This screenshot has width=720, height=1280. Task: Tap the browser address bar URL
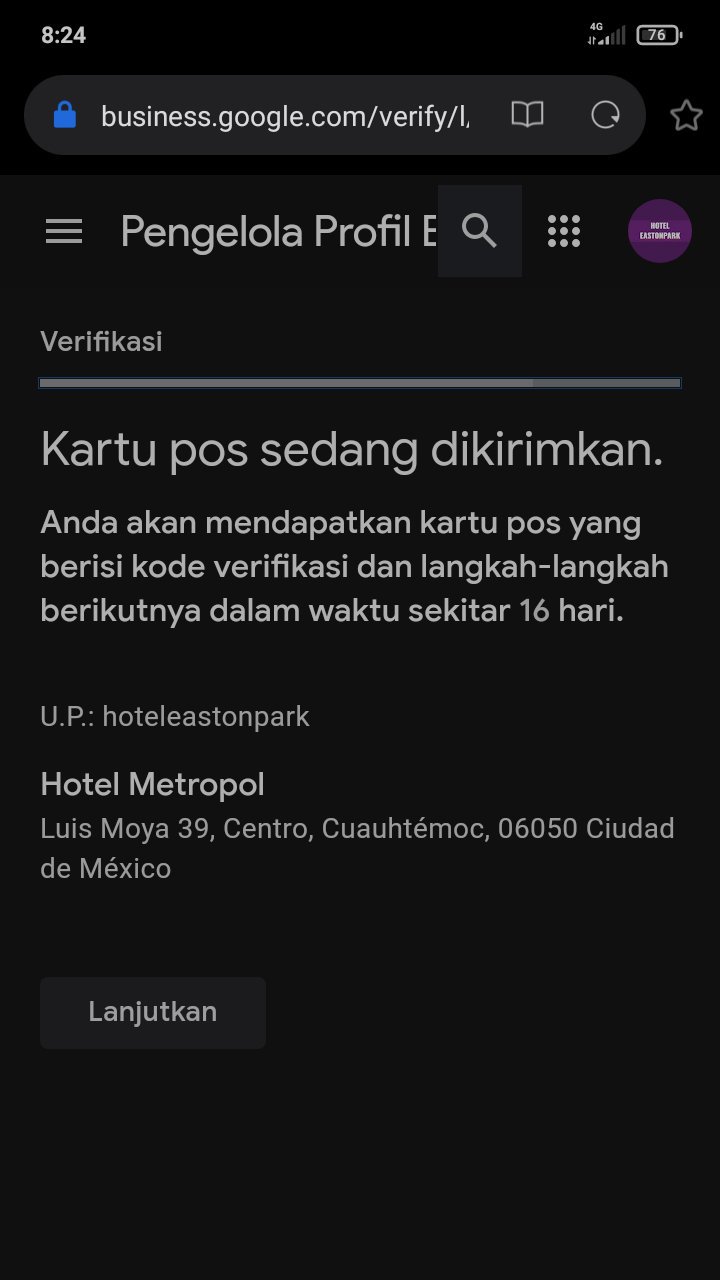[x=285, y=116]
